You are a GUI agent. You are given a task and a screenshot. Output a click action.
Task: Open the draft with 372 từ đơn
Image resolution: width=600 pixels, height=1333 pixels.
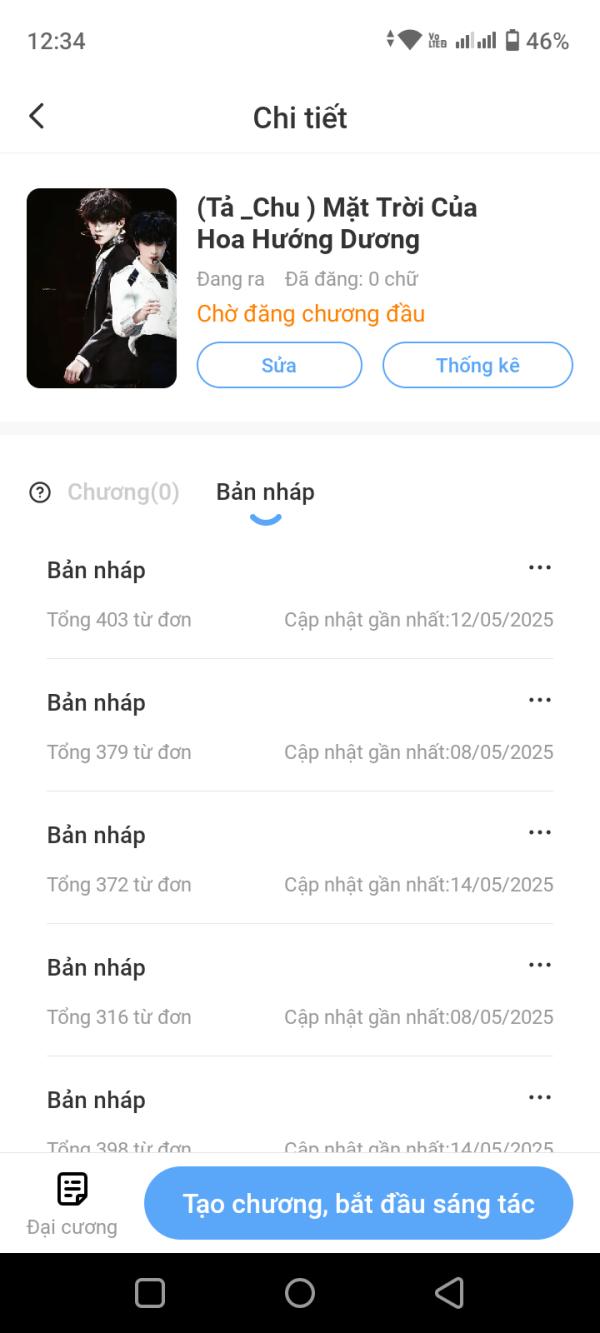[x=250, y=859]
